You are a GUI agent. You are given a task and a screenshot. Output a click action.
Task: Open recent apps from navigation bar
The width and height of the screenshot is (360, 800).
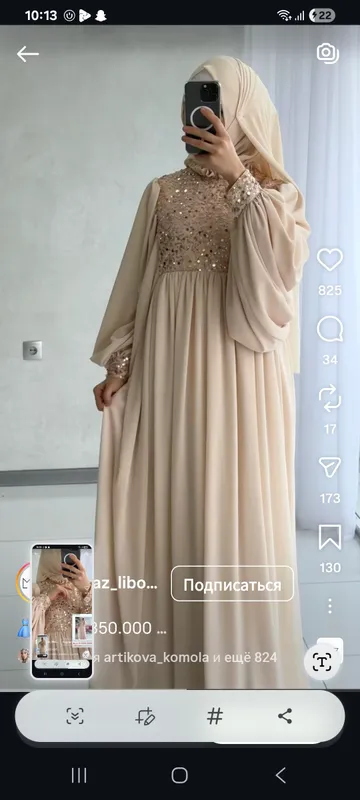tap(79, 776)
